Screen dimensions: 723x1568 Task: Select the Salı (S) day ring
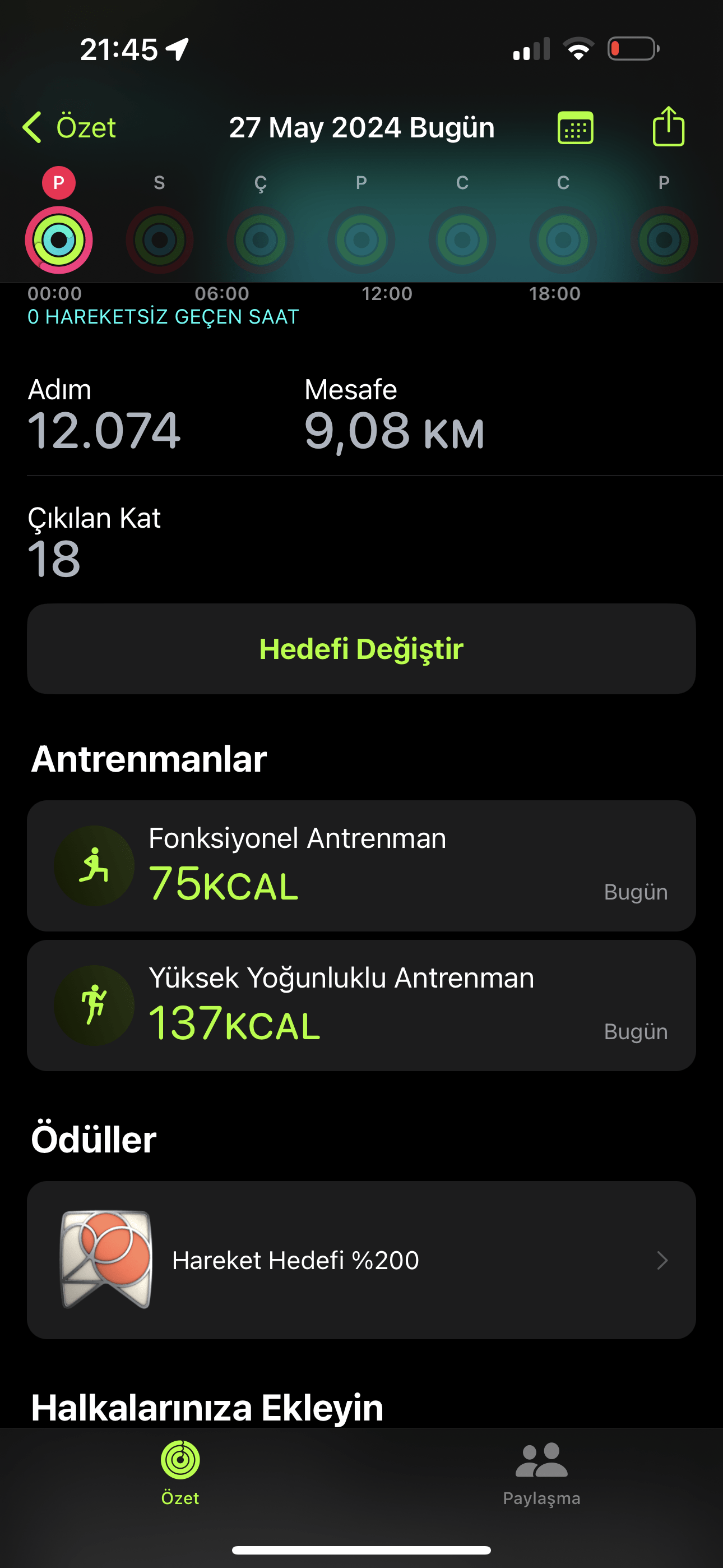pos(159,239)
